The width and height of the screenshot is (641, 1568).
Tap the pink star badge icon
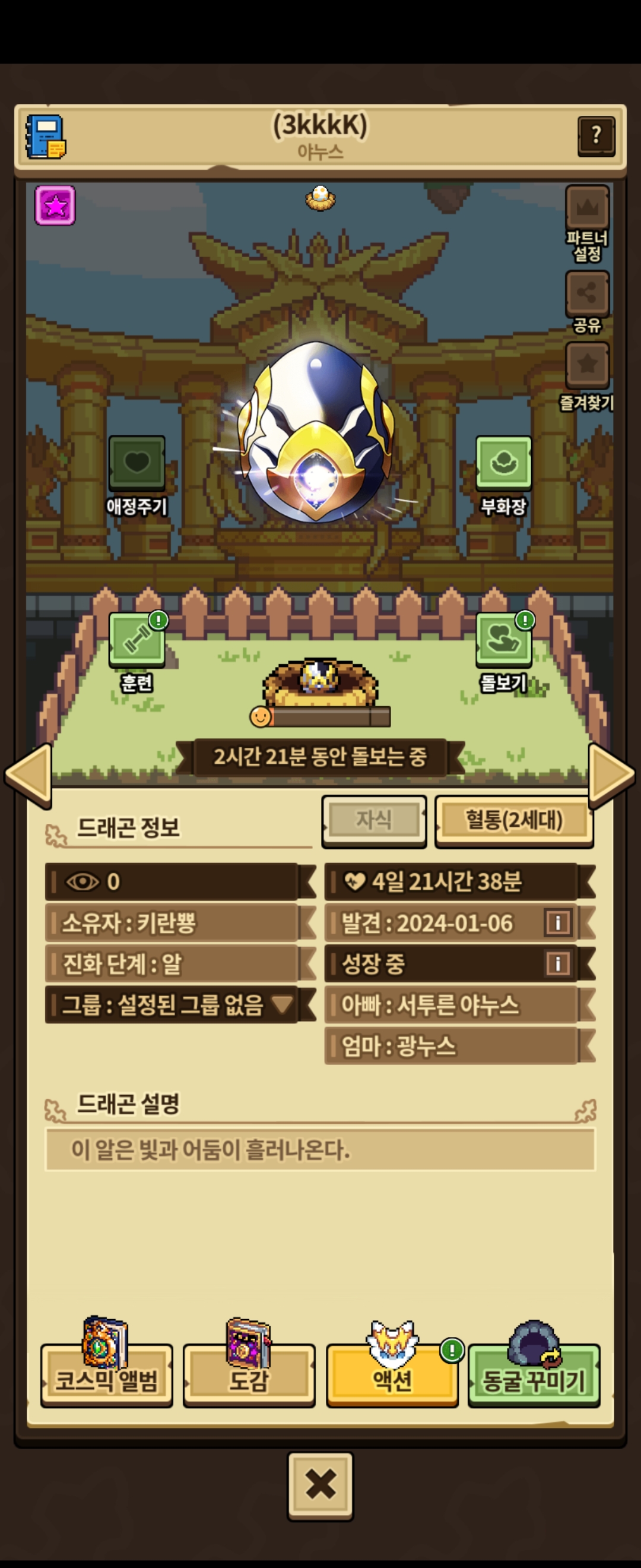pos(55,206)
